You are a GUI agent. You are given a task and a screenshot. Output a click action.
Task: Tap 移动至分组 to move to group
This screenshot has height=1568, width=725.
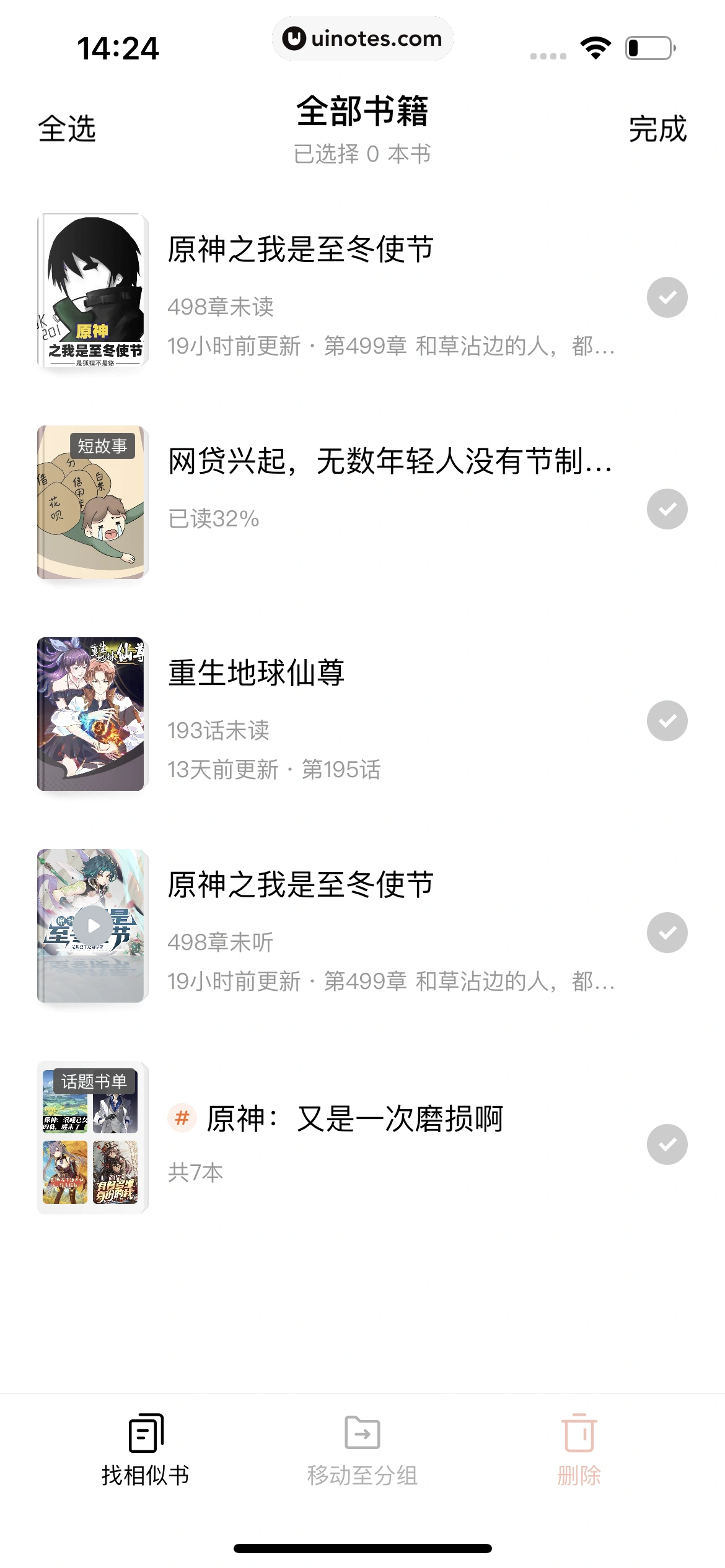point(362,1450)
